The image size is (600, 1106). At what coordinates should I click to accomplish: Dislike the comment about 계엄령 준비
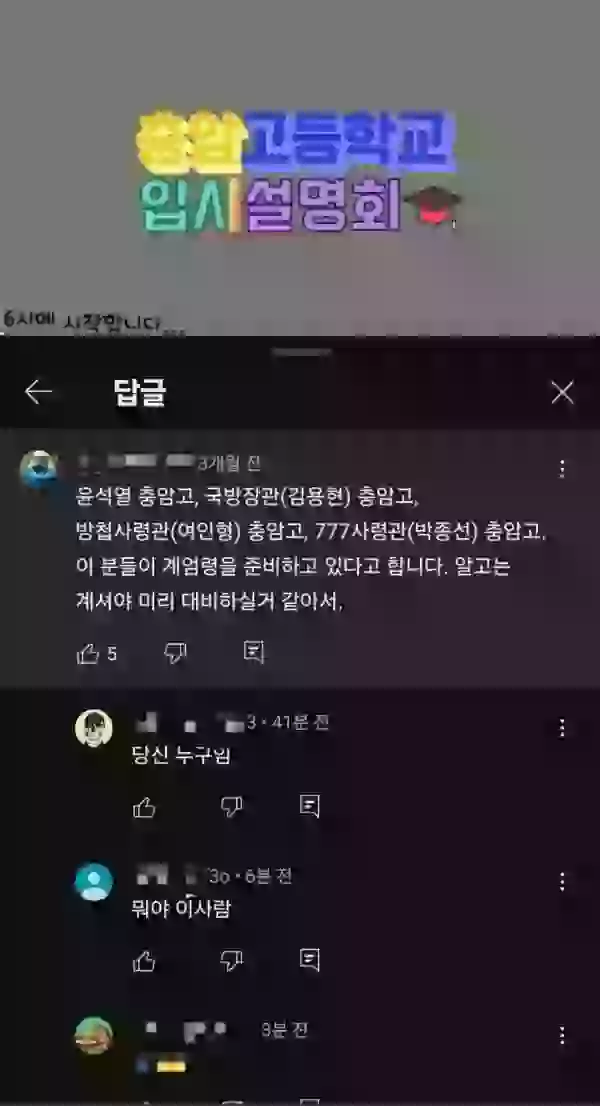(x=175, y=653)
